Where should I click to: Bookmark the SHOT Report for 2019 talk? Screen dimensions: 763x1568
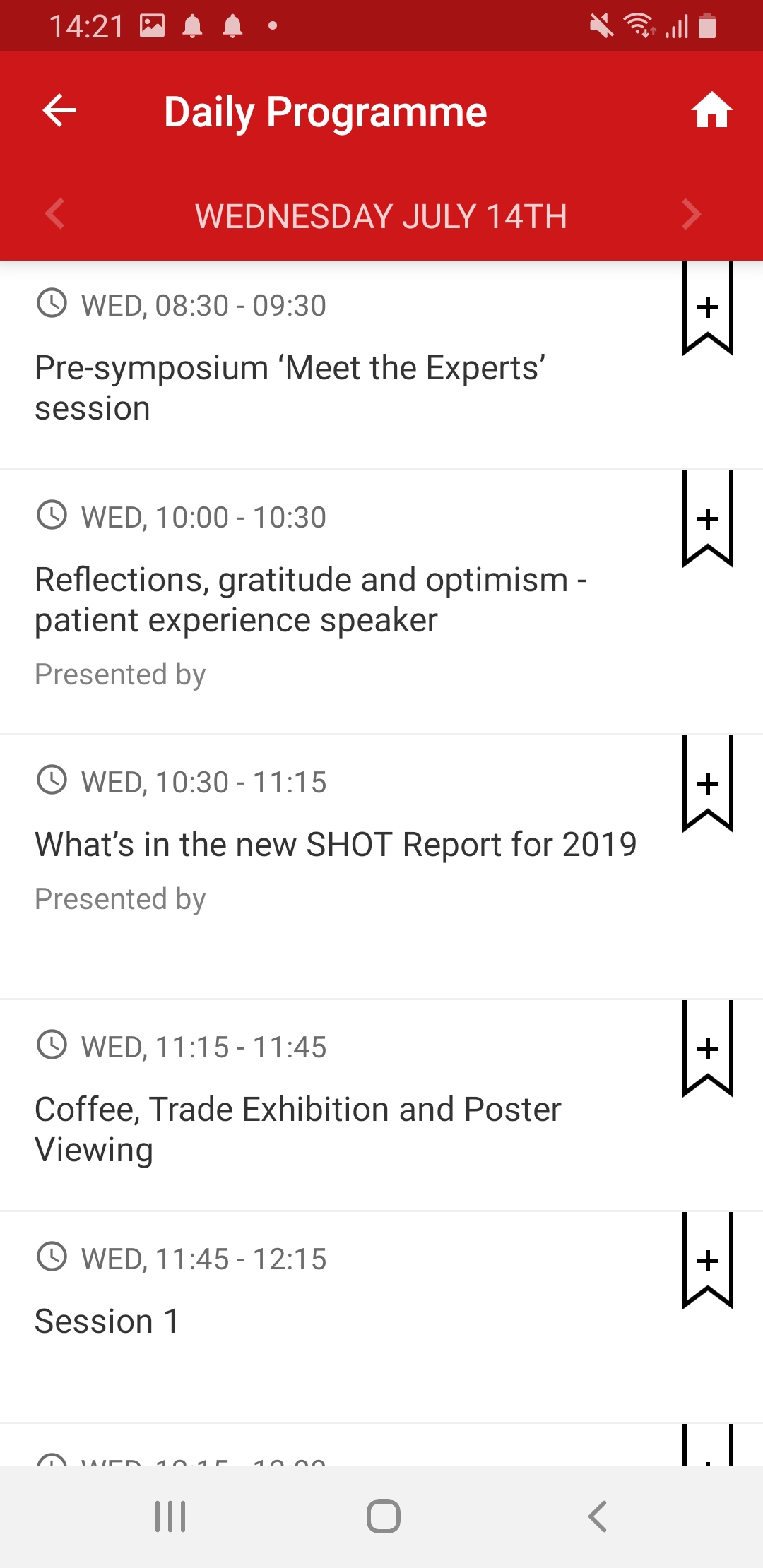[707, 785]
